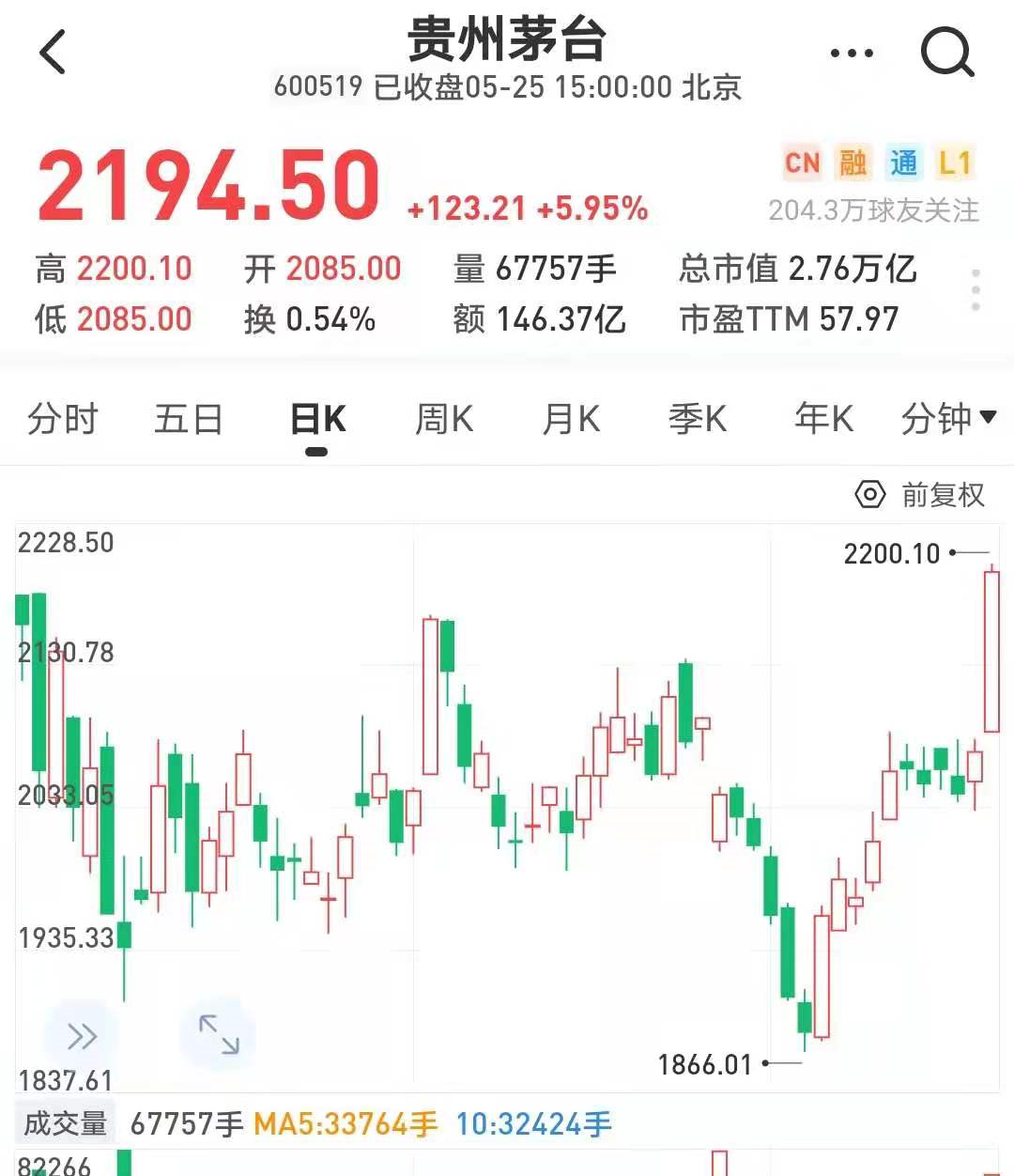Open the 分钟 interval dropdown
Image resolution: width=1014 pixels, height=1176 pixels.
[948, 419]
